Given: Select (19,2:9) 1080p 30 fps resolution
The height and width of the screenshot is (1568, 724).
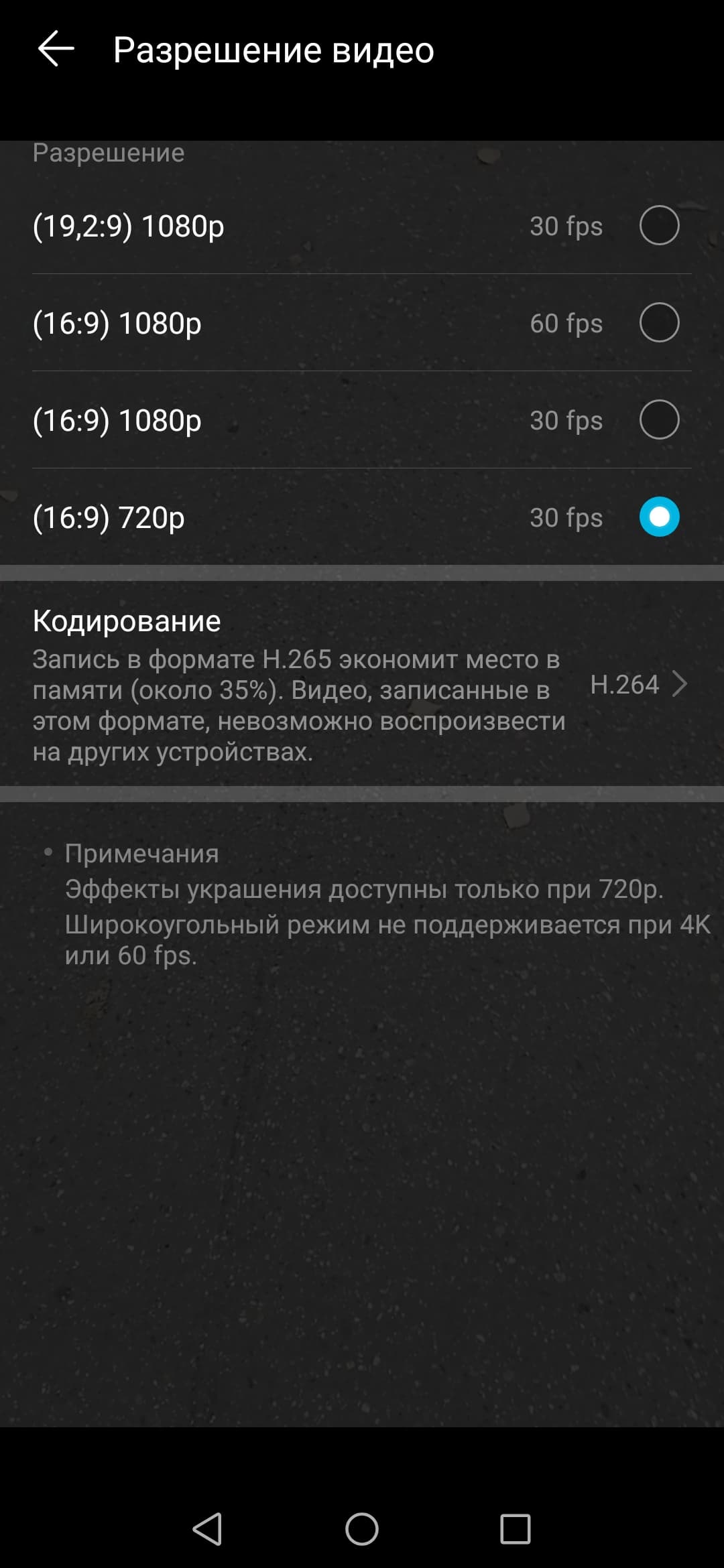Looking at the screenshot, I should pyautogui.click(x=659, y=226).
